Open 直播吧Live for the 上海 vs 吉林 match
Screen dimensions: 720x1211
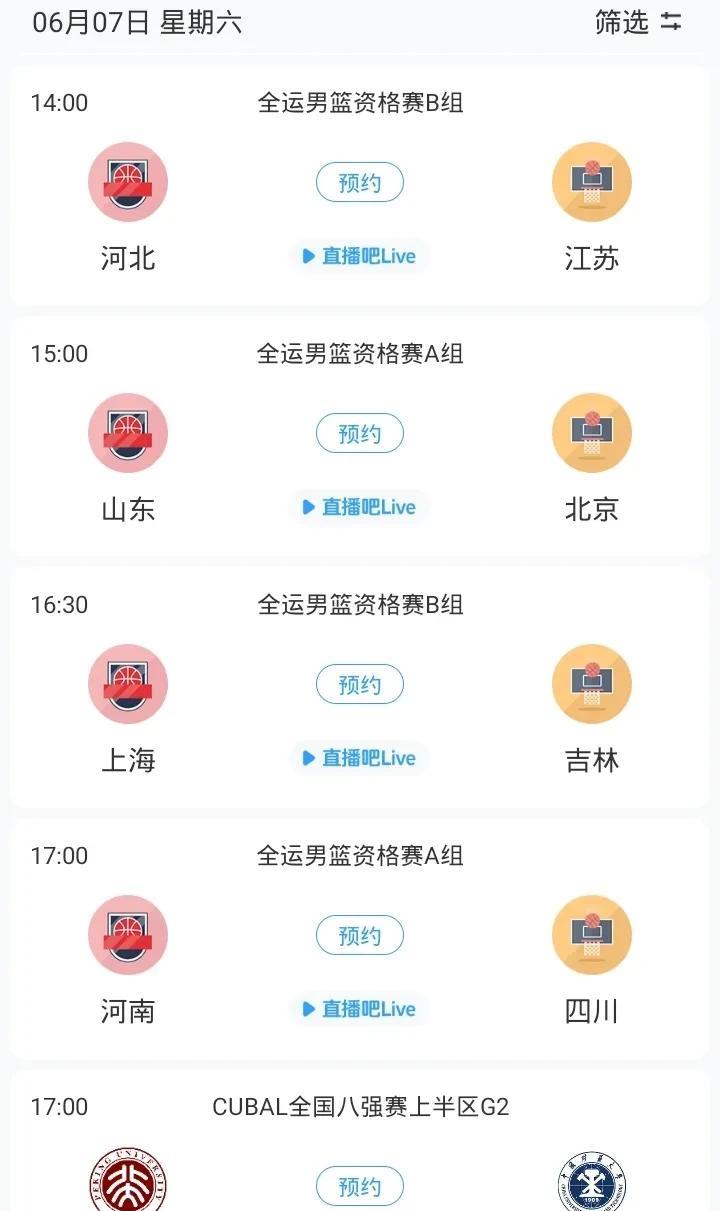pyautogui.click(x=360, y=758)
